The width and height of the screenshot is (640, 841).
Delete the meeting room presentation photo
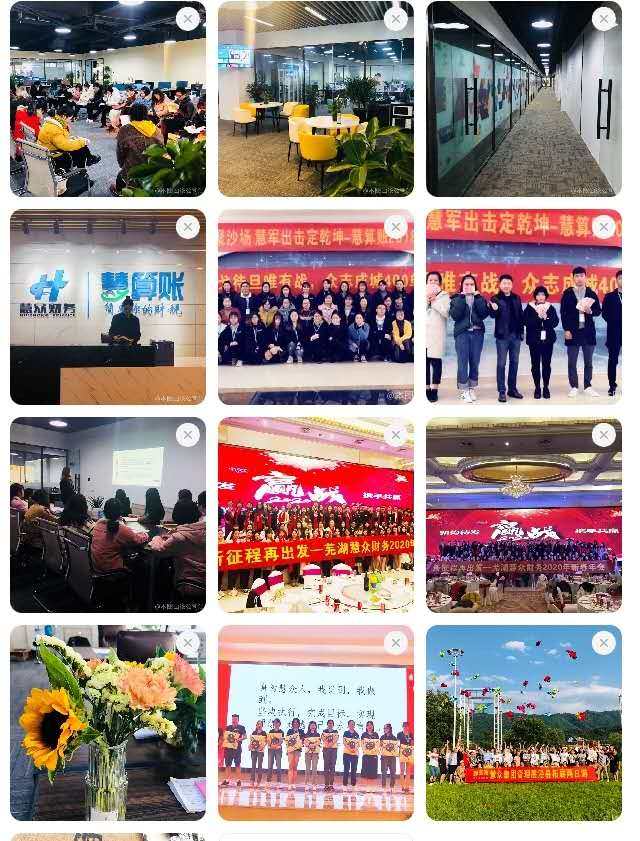pyautogui.click(x=187, y=435)
